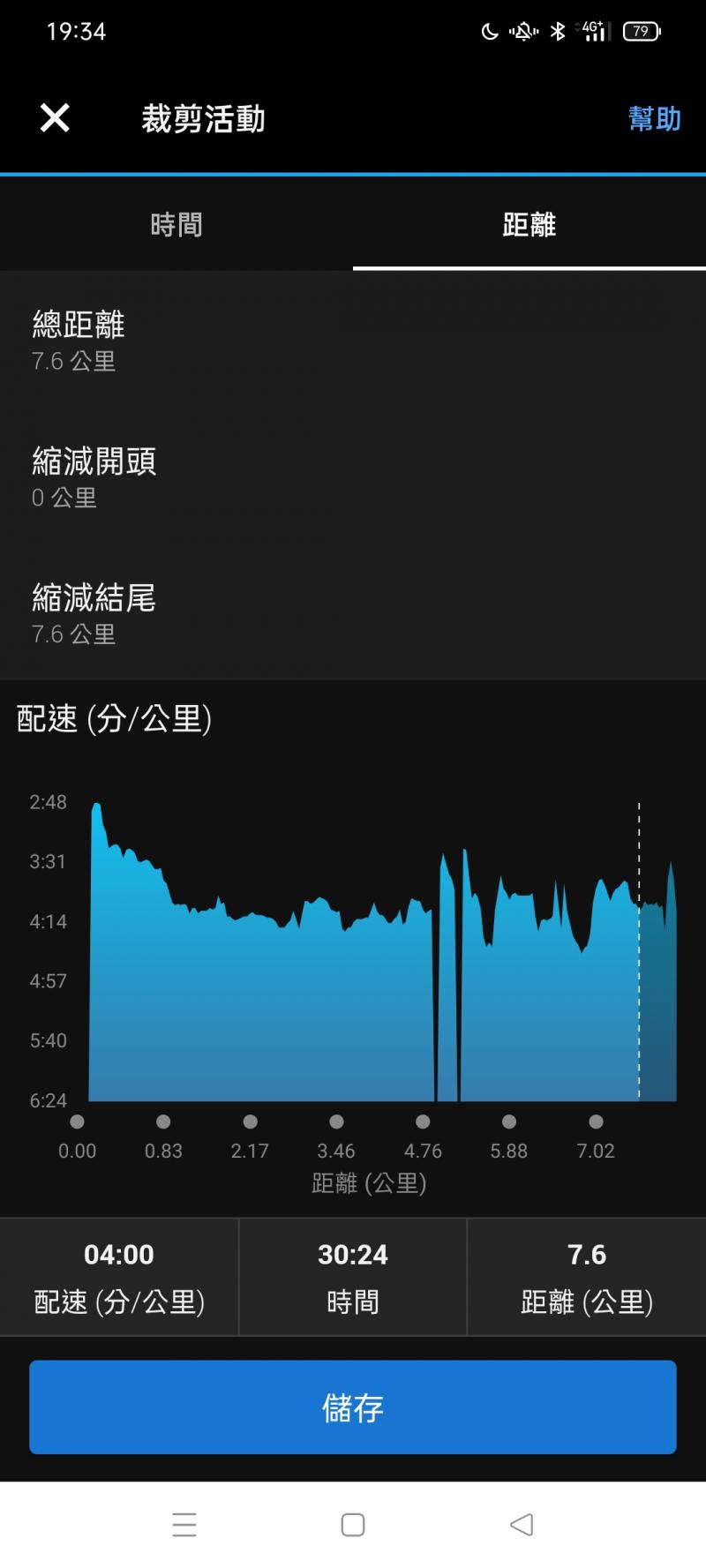This screenshot has height=1568, width=706.
Task: Open the 縮減開頭 setting
Action: point(353,476)
